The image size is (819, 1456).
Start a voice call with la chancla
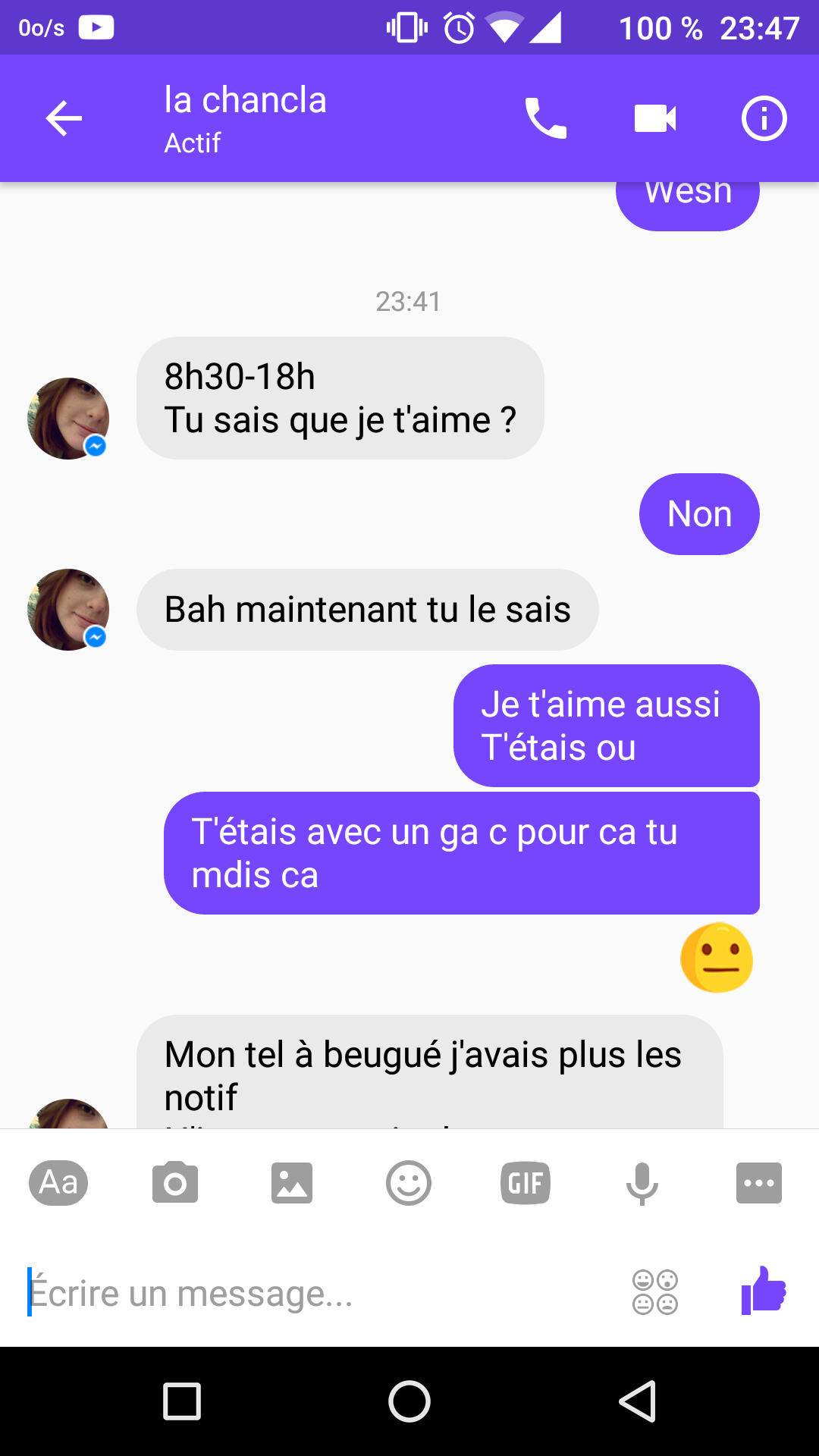pyautogui.click(x=545, y=118)
